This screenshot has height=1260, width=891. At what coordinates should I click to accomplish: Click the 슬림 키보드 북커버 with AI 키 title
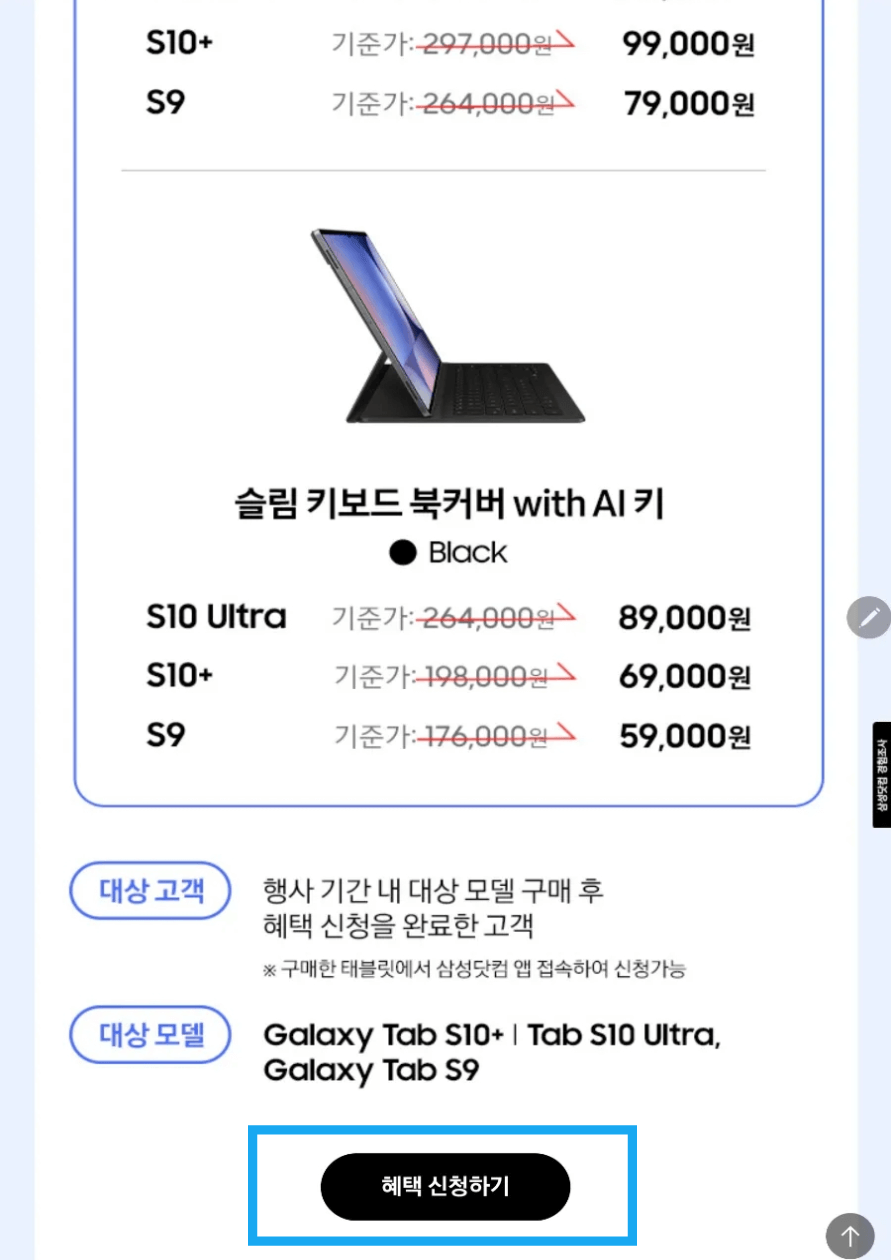[x=443, y=504]
